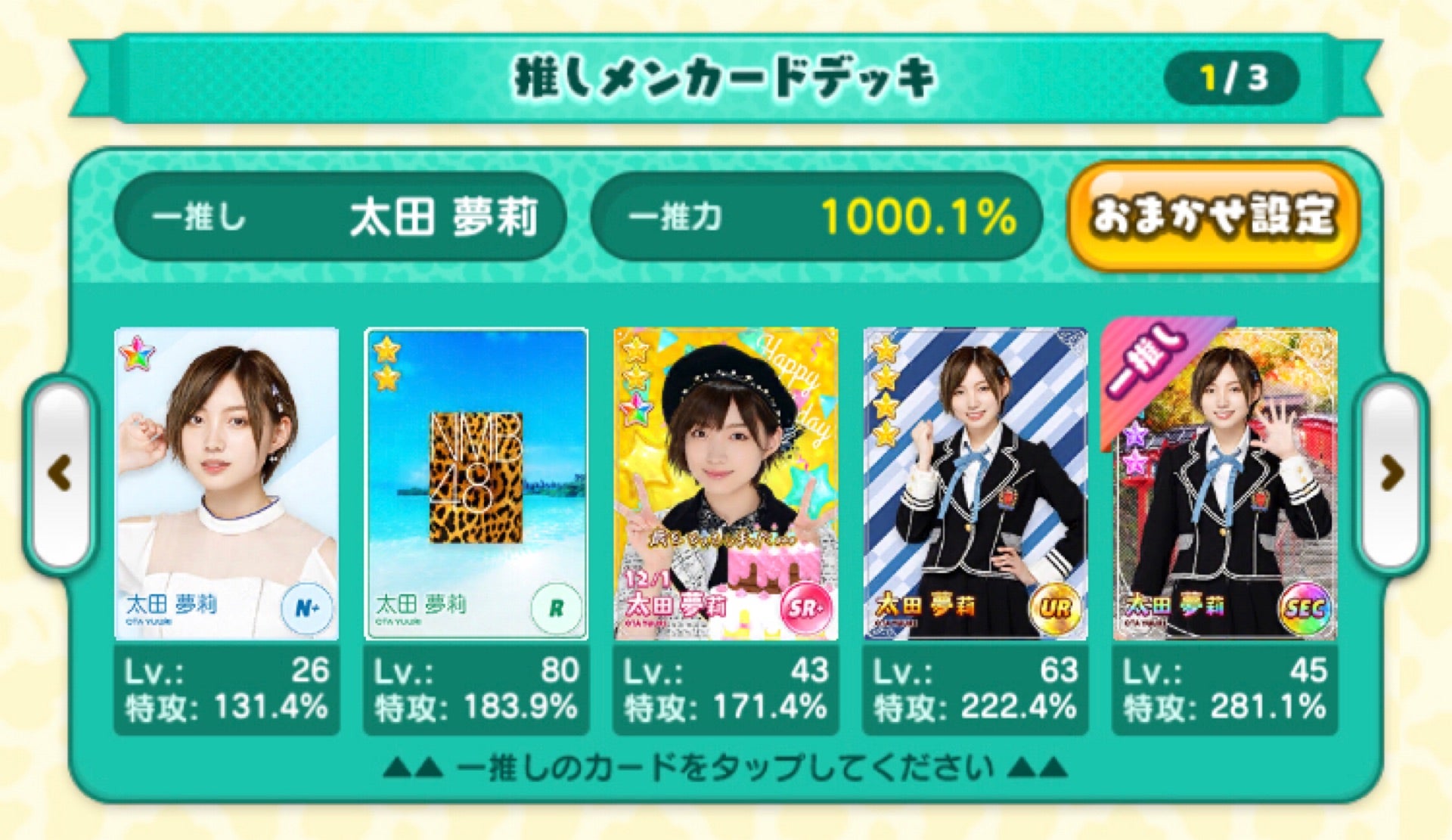The width and height of the screenshot is (1452, 840).
Task: Go to the previous deck with left arrow
Action: click(60, 475)
